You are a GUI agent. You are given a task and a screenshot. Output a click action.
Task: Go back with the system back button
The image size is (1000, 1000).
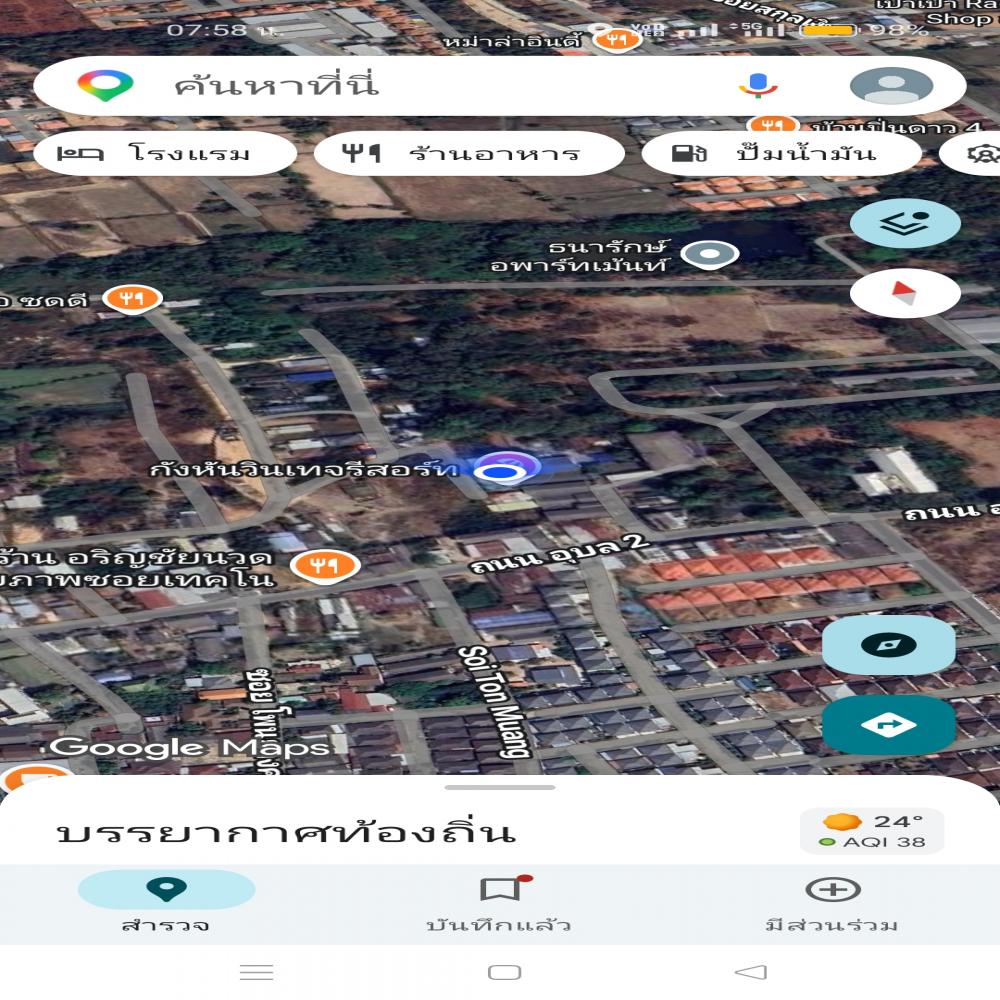tap(750, 972)
